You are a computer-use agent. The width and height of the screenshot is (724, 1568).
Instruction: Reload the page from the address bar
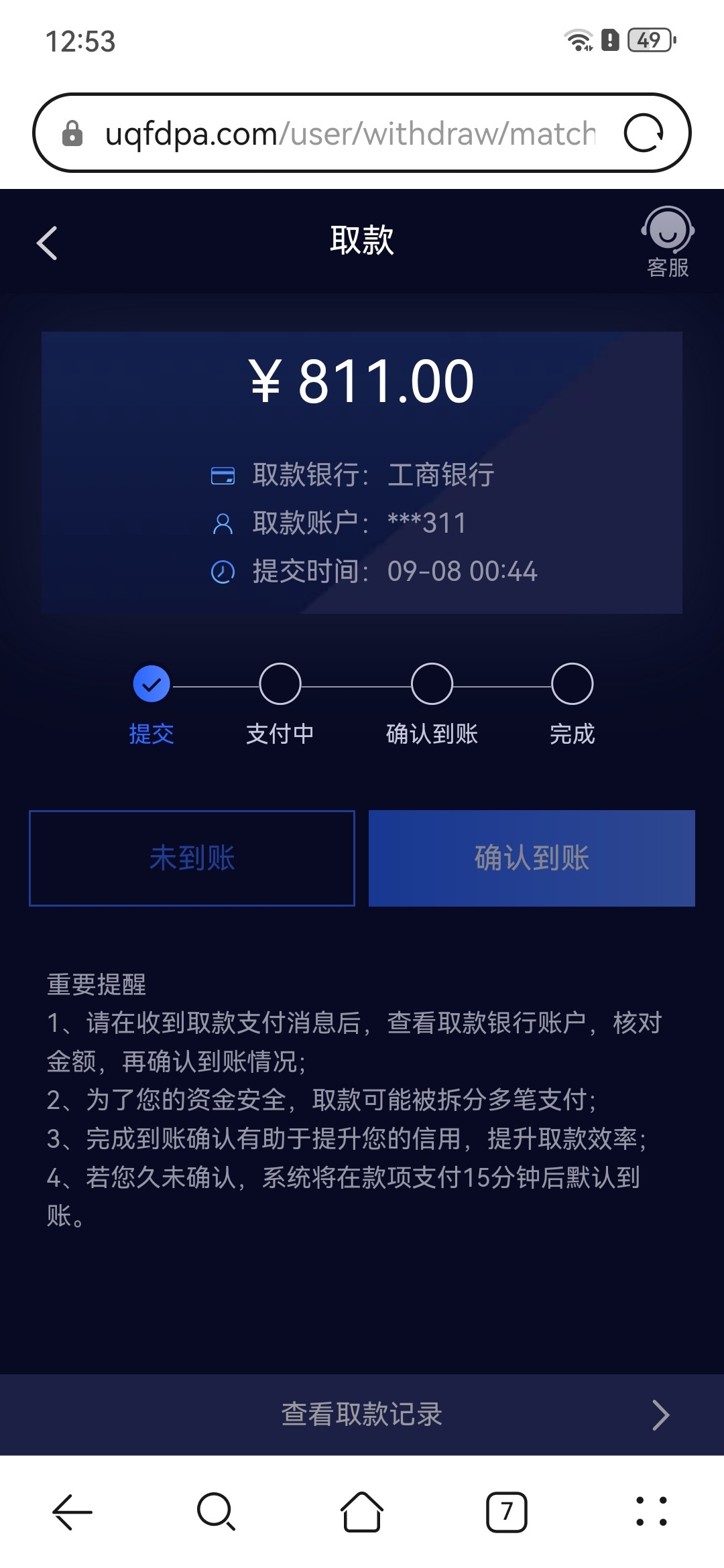point(644,133)
